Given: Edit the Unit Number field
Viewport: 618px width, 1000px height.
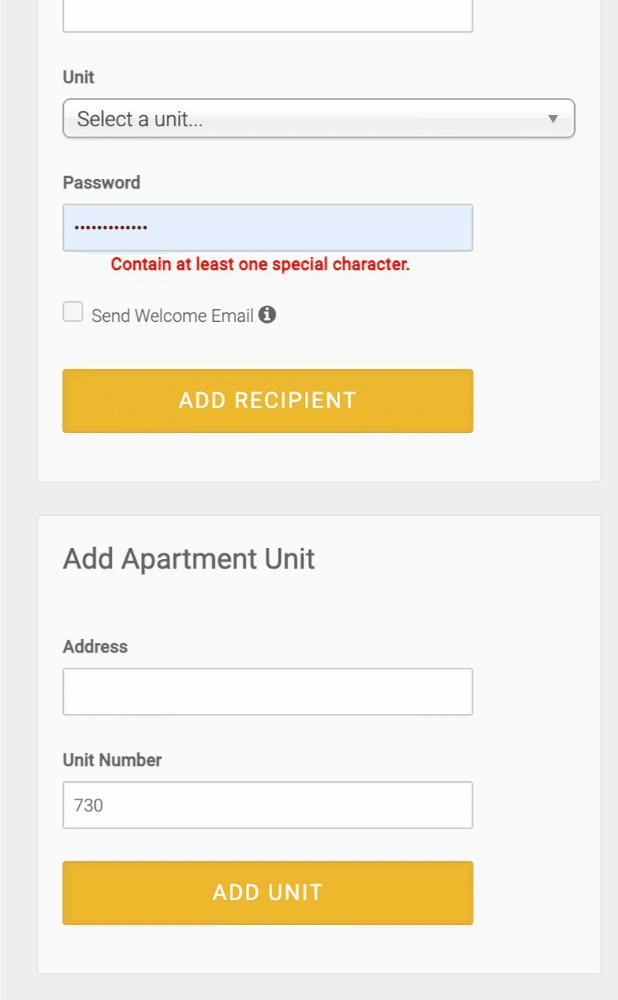Looking at the screenshot, I should [267, 805].
